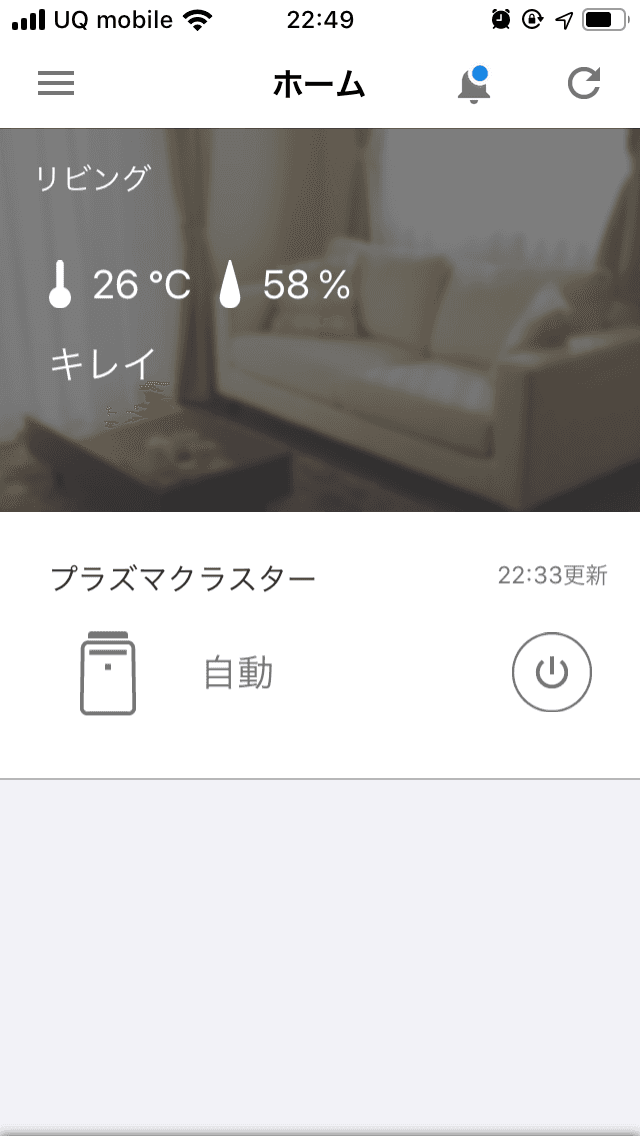Open the notifications bell

point(473,86)
